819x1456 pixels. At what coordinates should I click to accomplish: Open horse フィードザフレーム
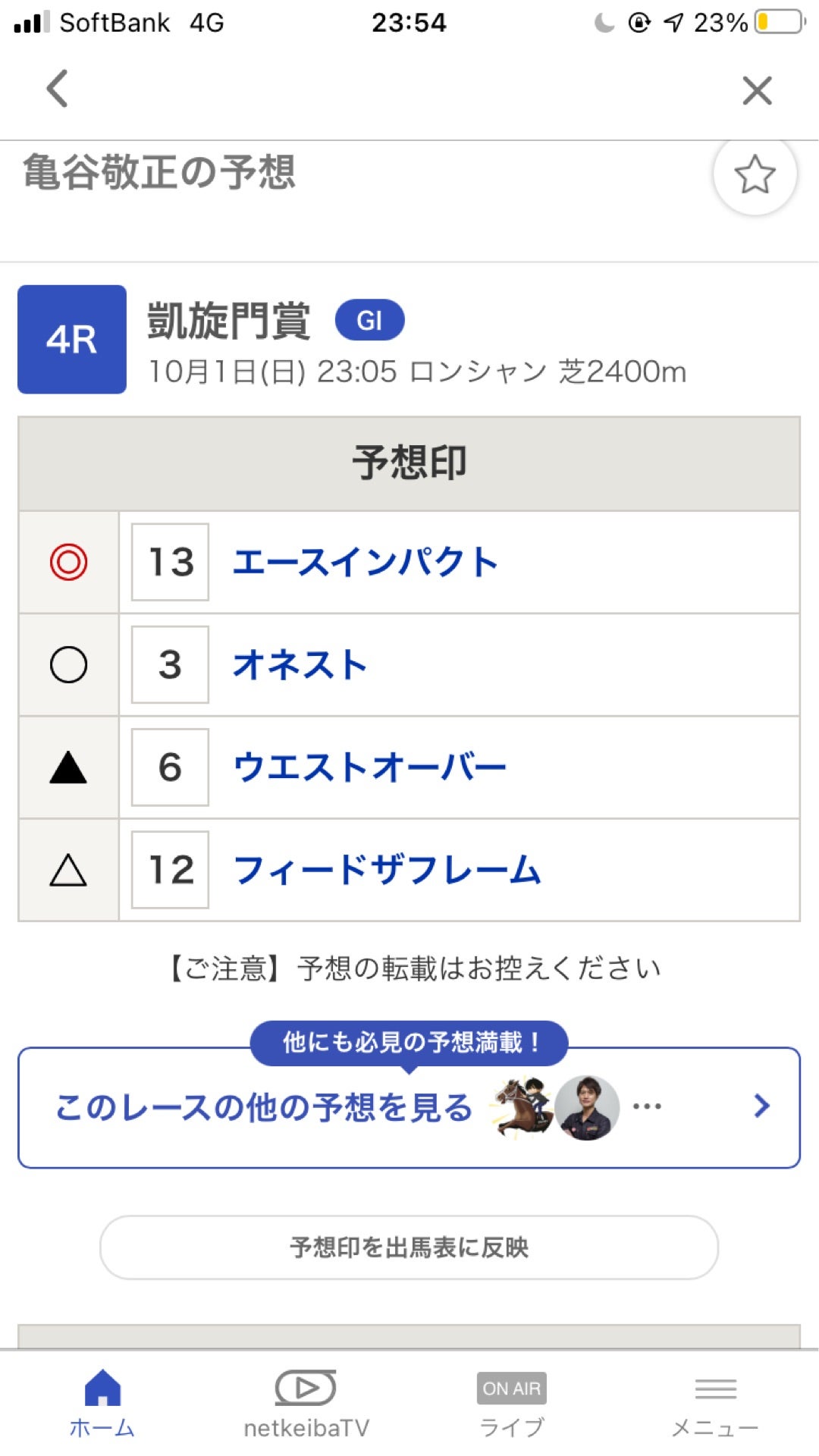tap(387, 870)
